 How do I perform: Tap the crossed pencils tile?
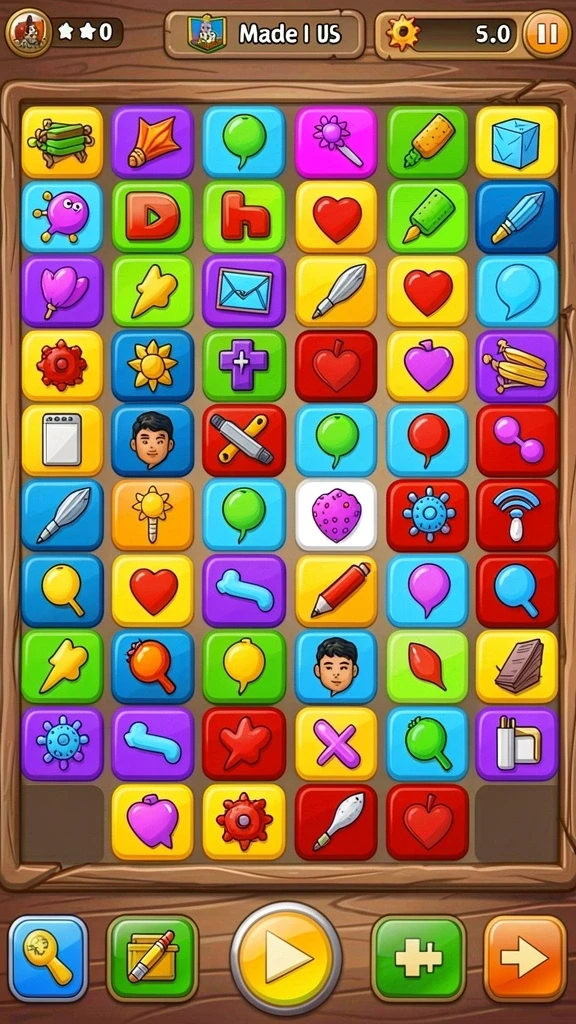244,440
